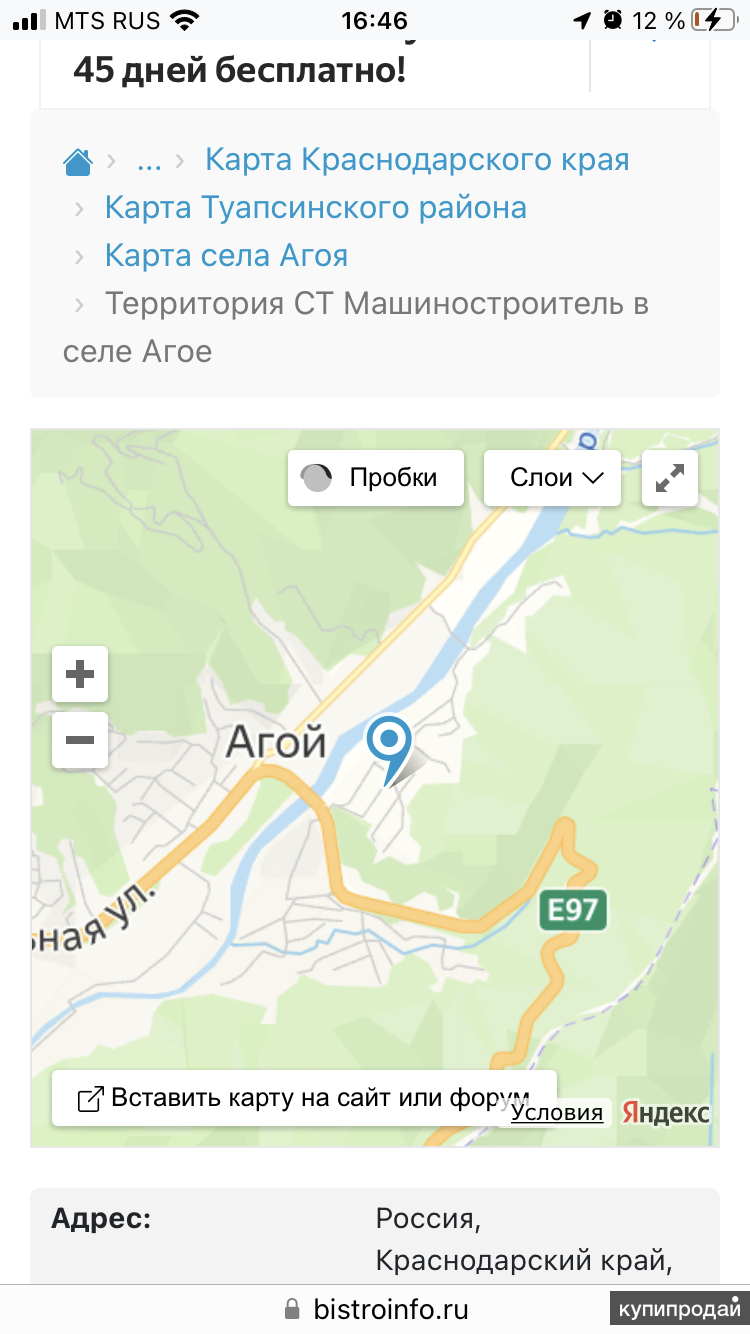
Task: Open the Яндекс logo link on map
Action: click(666, 1113)
